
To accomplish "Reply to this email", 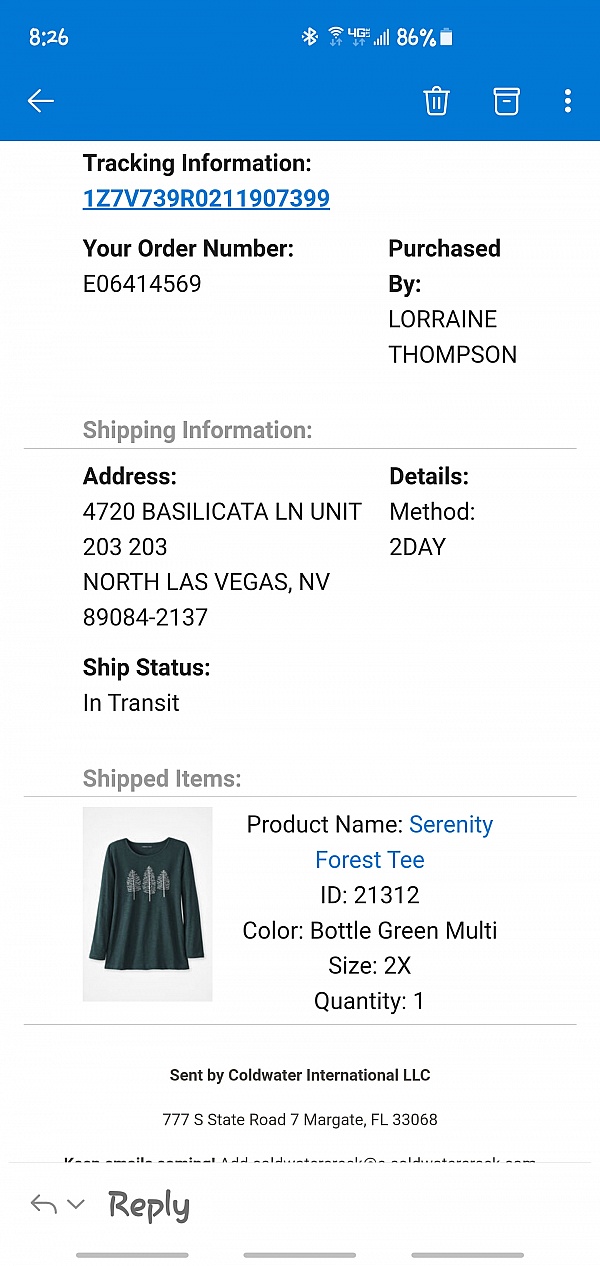I will point(148,1205).
